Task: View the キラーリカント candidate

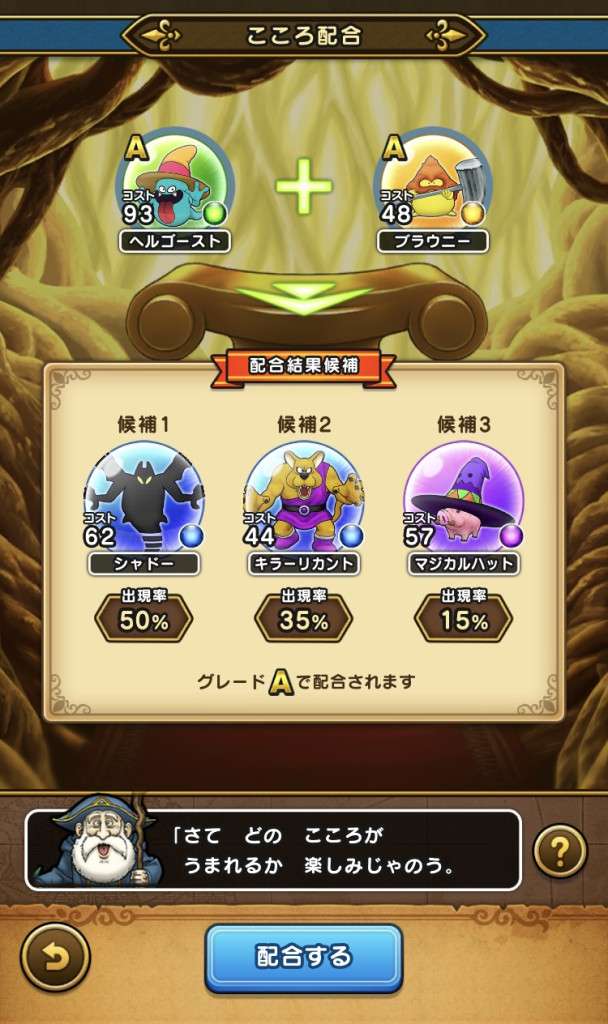Action: 303,499
